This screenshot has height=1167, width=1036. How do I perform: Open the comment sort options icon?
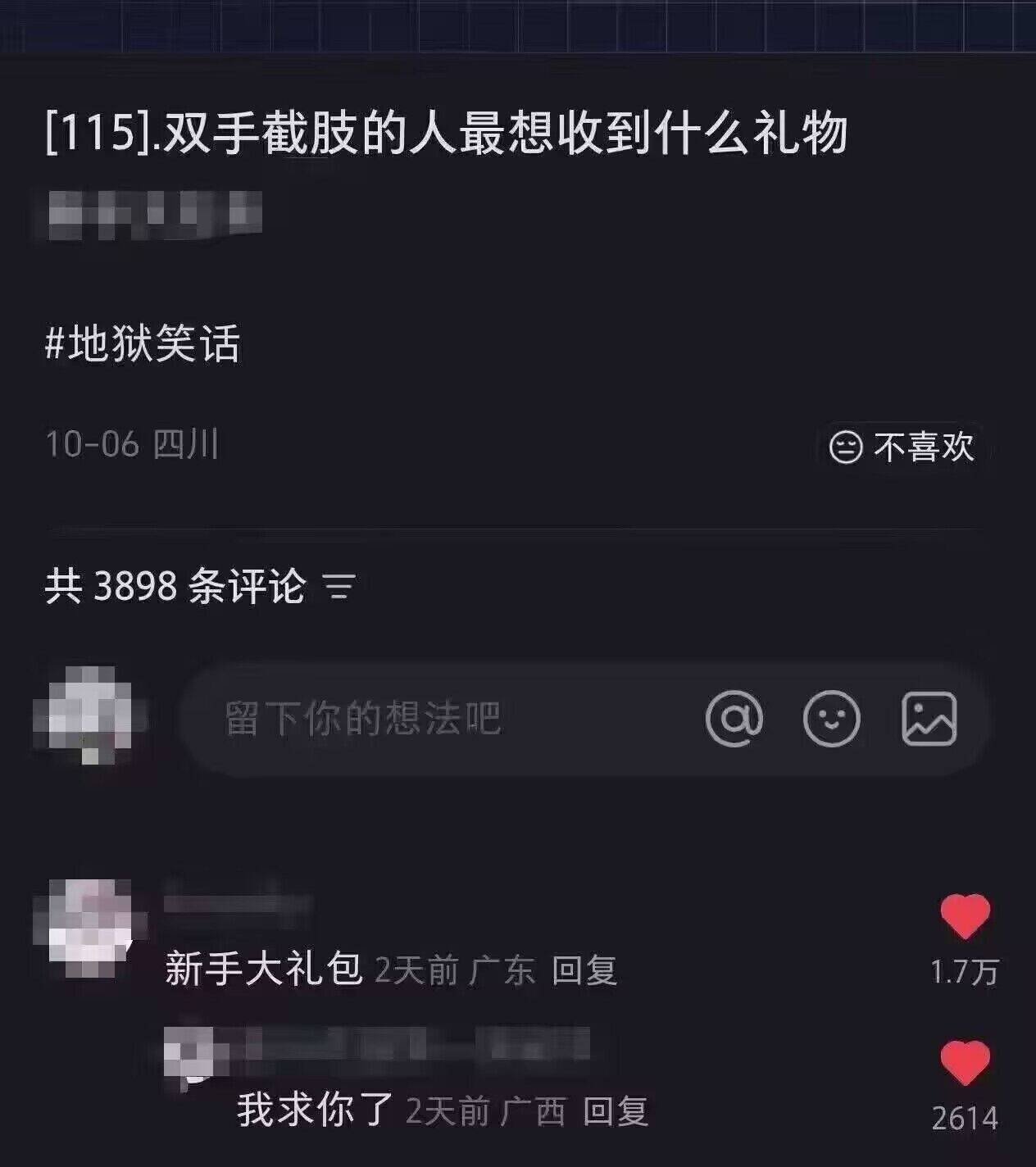pyautogui.click(x=339, y=587)
